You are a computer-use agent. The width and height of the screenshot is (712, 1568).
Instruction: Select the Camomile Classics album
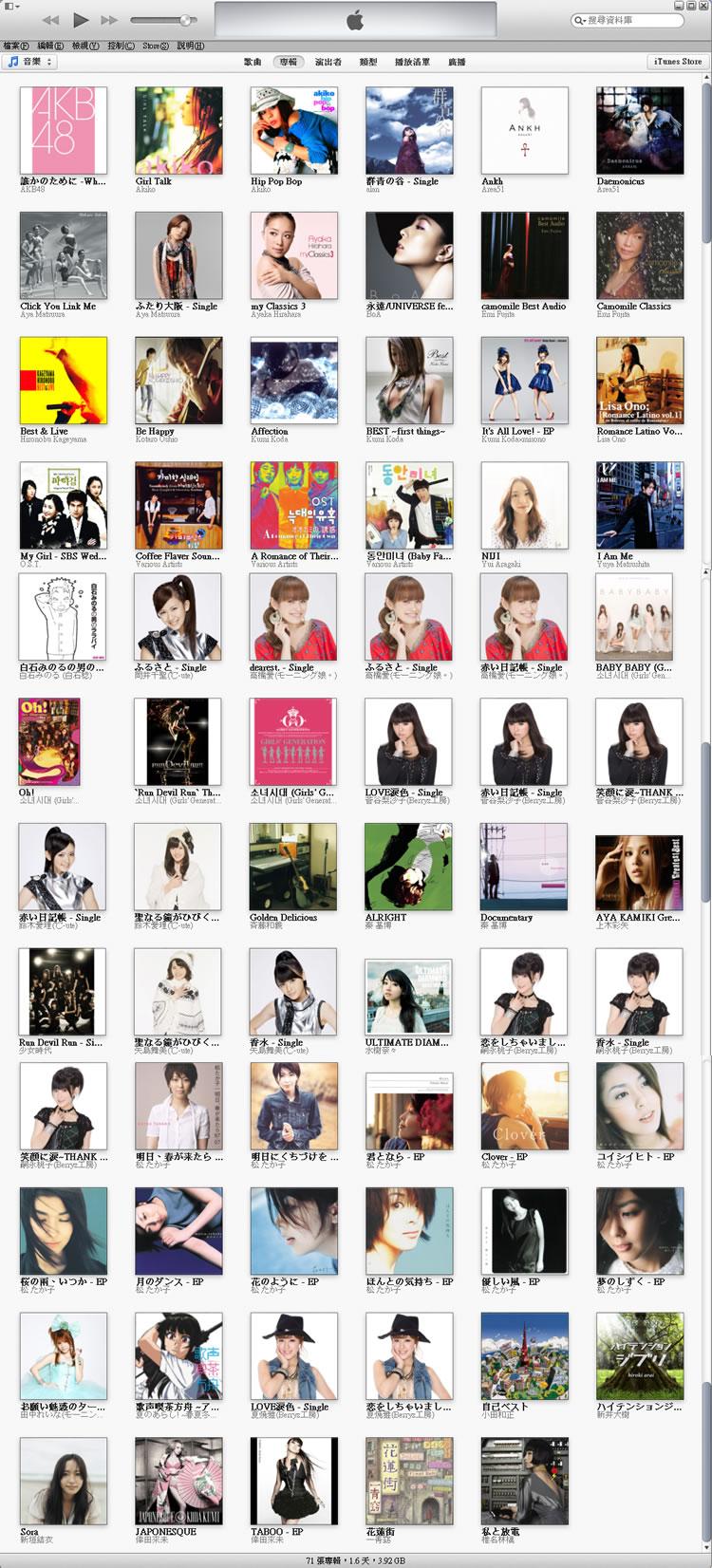pos(640,256)
